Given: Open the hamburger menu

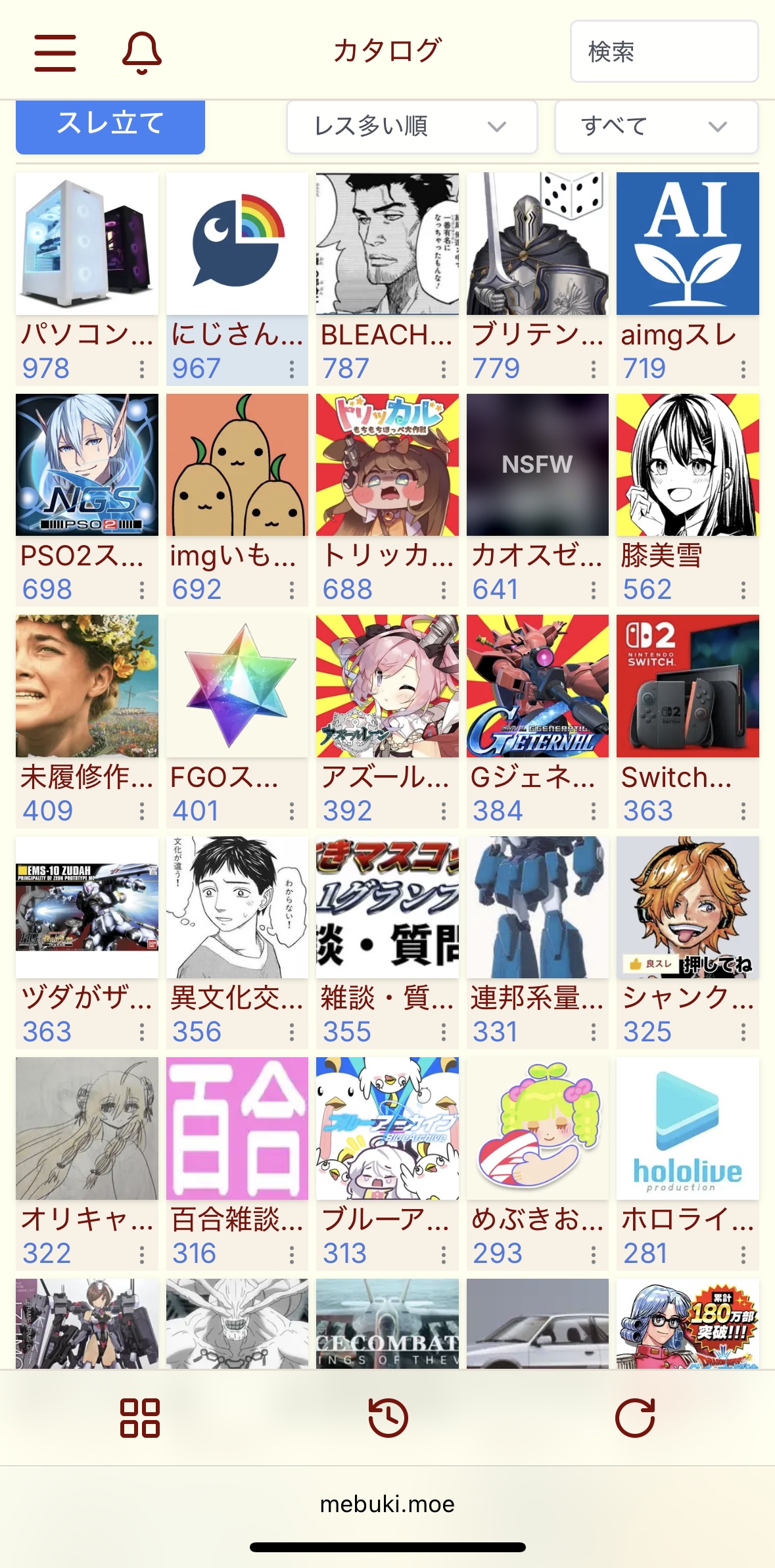Looking at the screenshot, I should [x=55, y=52].
